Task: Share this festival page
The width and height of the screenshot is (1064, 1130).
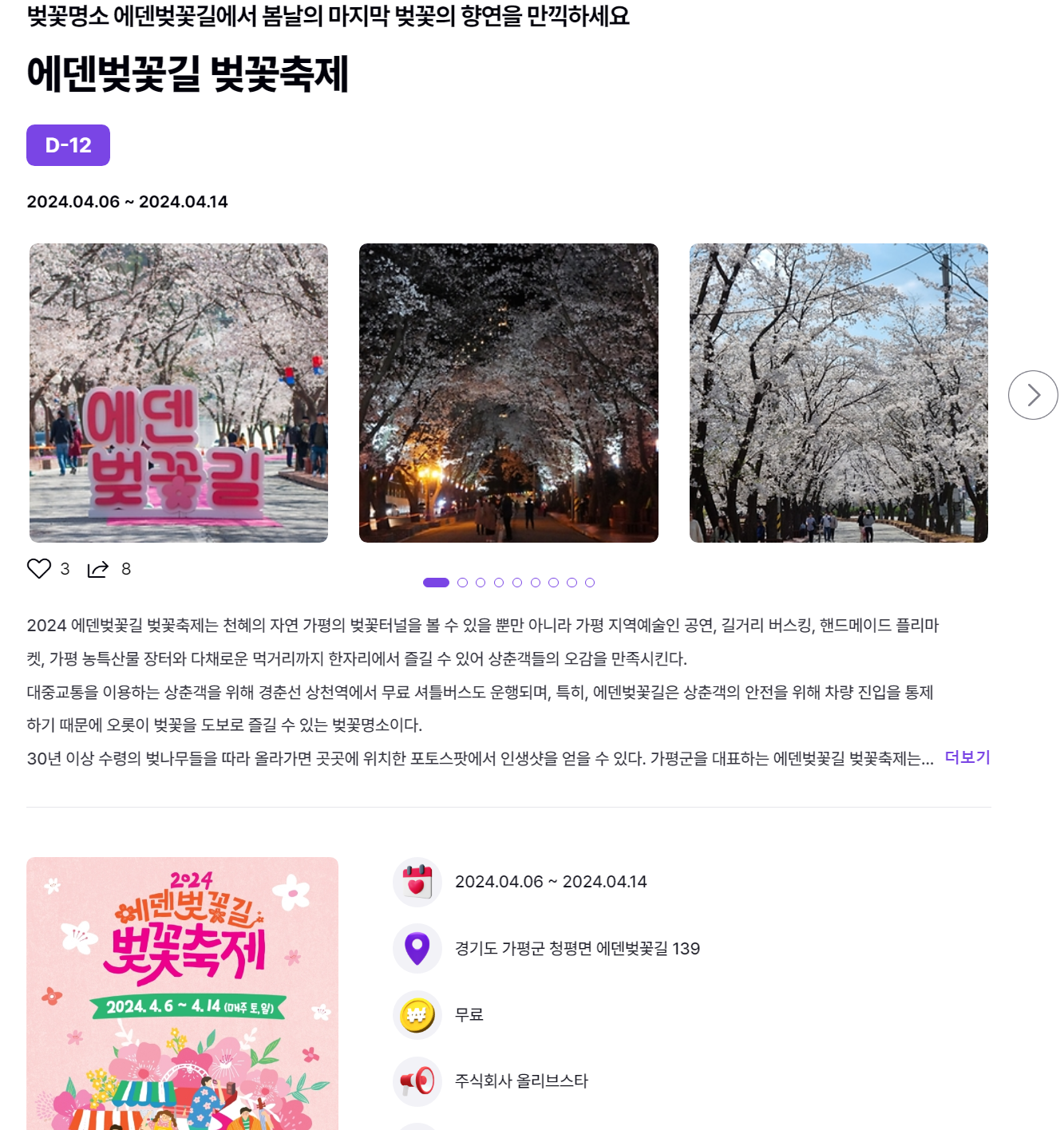Action: (x=97, y=569)
